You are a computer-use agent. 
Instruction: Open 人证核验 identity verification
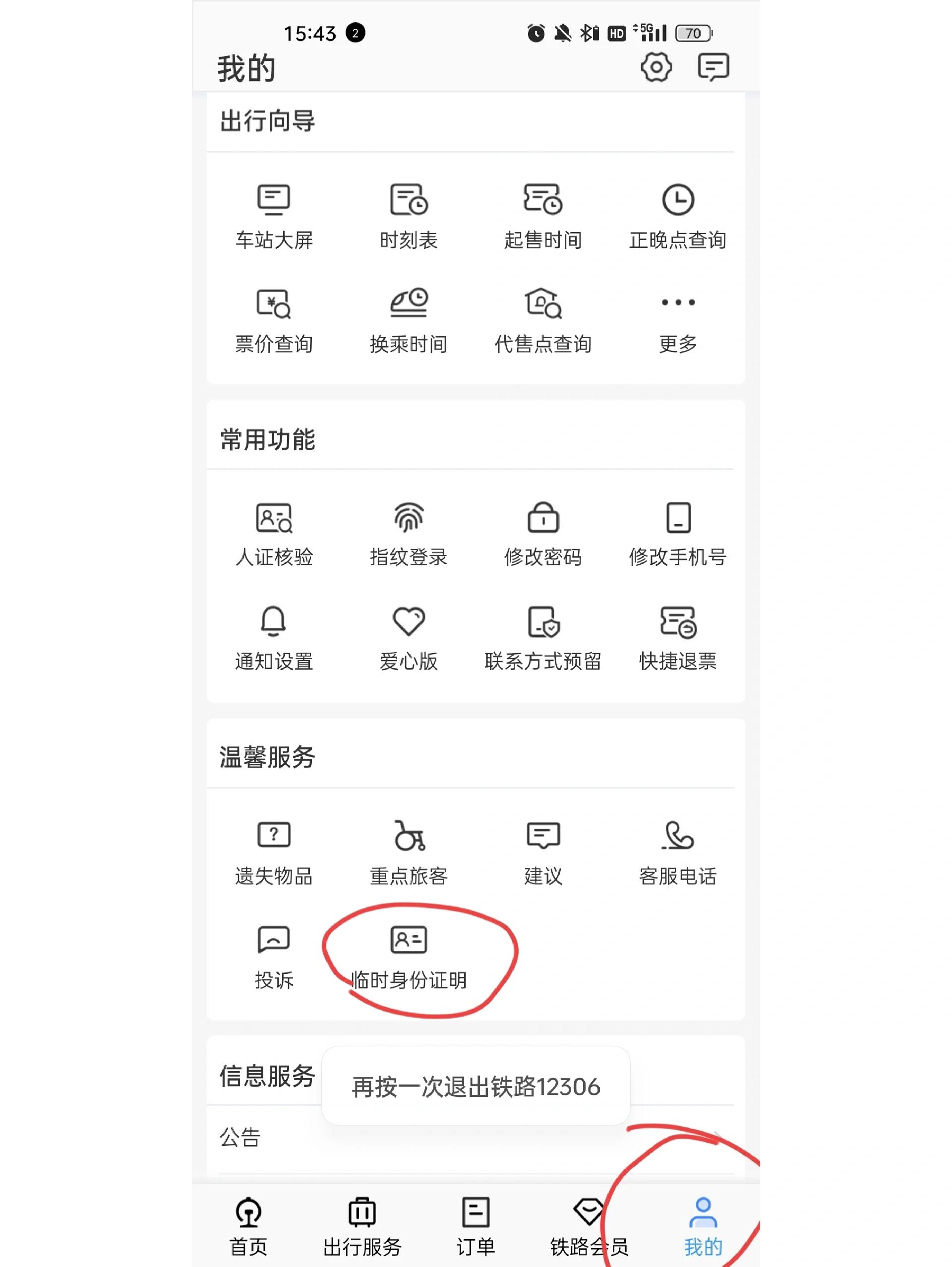point(274,533)
